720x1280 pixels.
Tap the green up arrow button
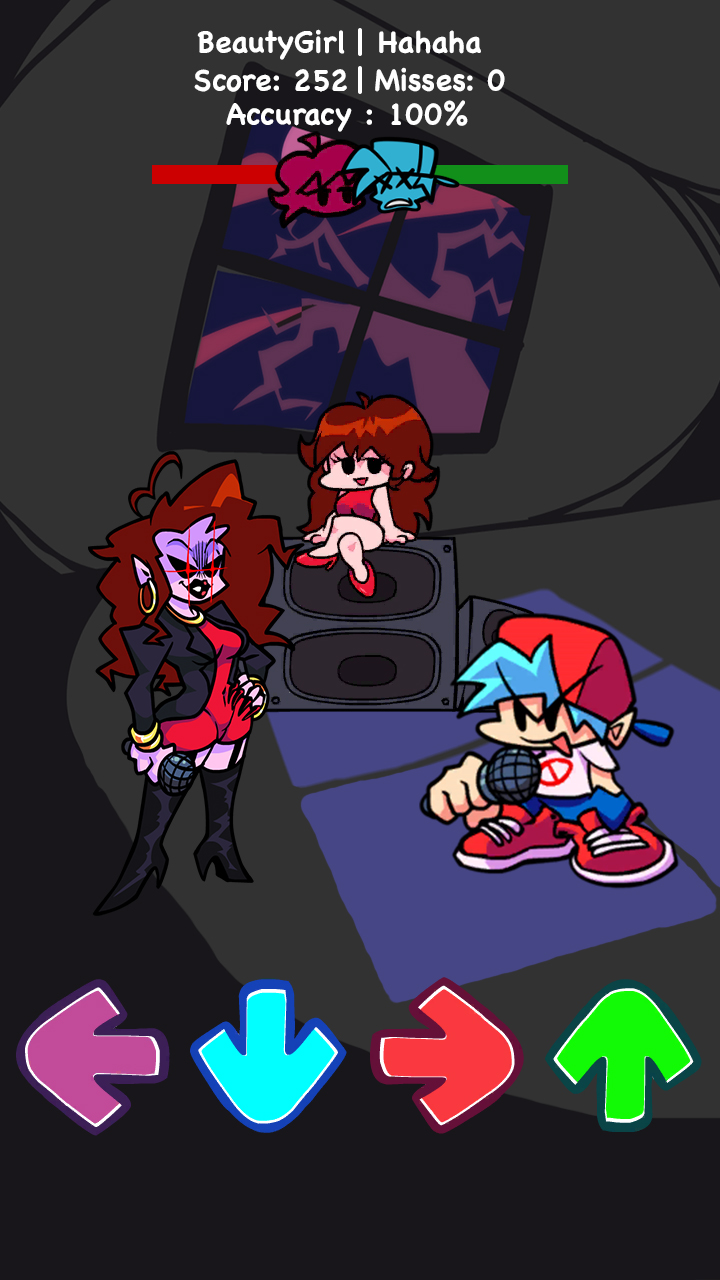coord(624,1056)
